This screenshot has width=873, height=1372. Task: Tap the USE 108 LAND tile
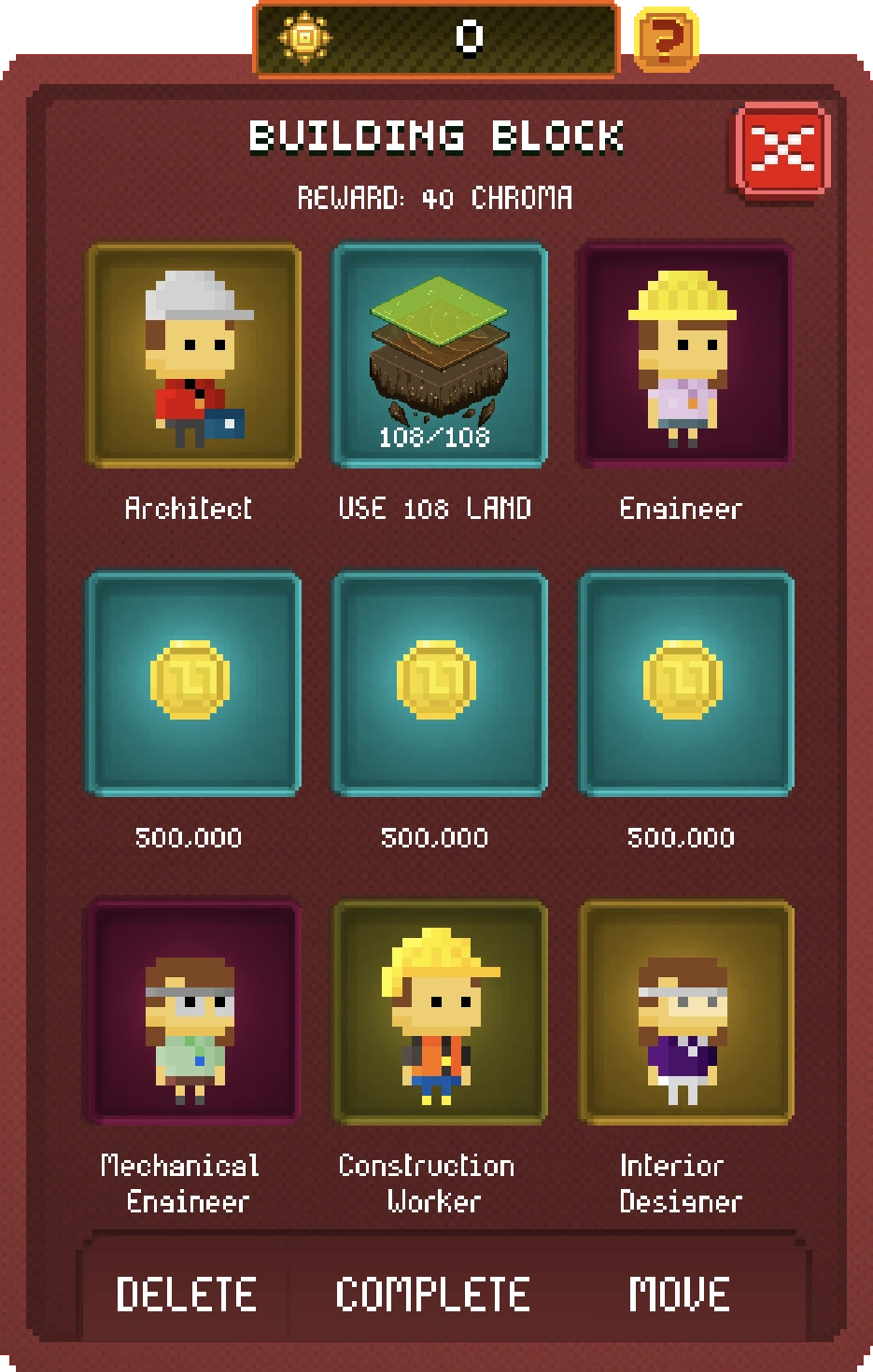(x=438, y=355)
